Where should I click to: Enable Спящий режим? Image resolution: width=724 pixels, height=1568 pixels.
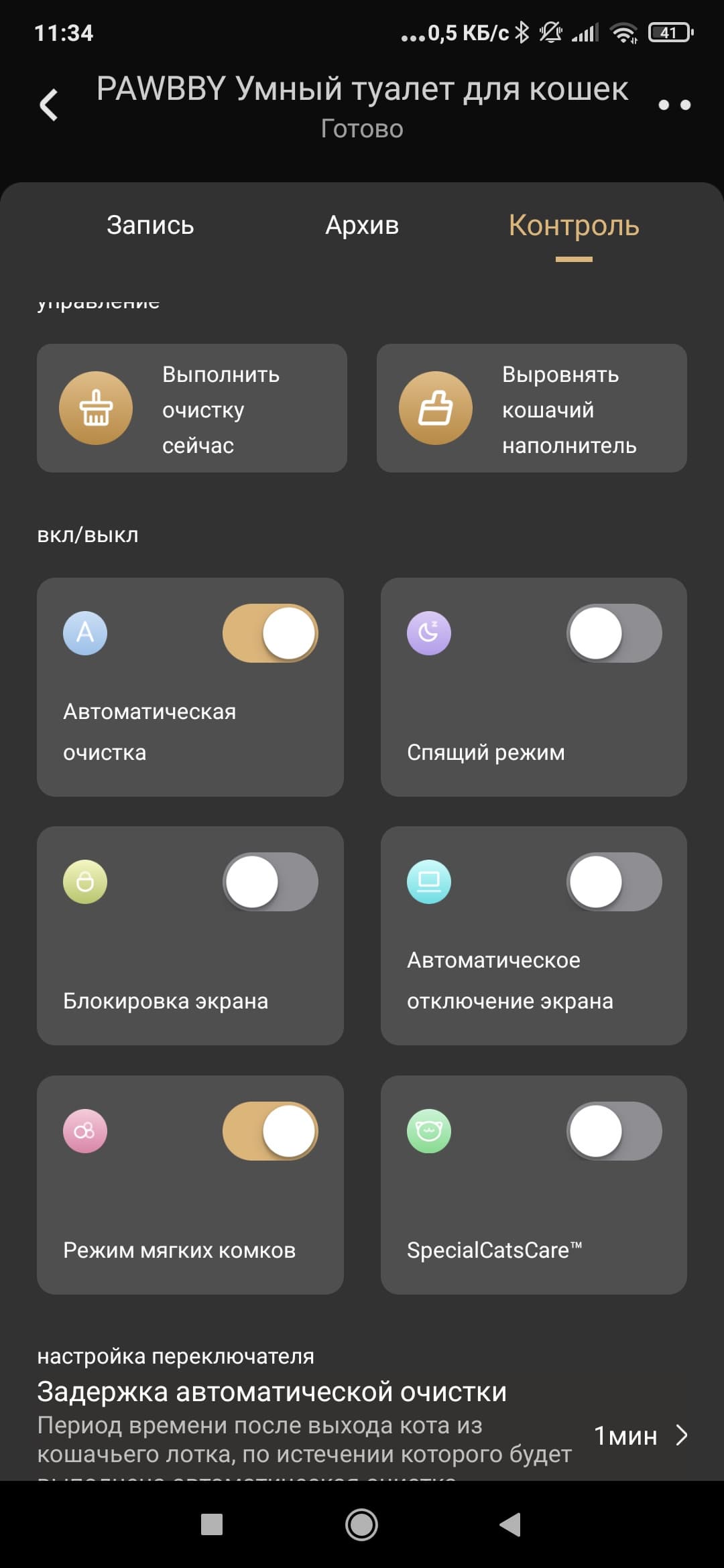pos(614,633)
